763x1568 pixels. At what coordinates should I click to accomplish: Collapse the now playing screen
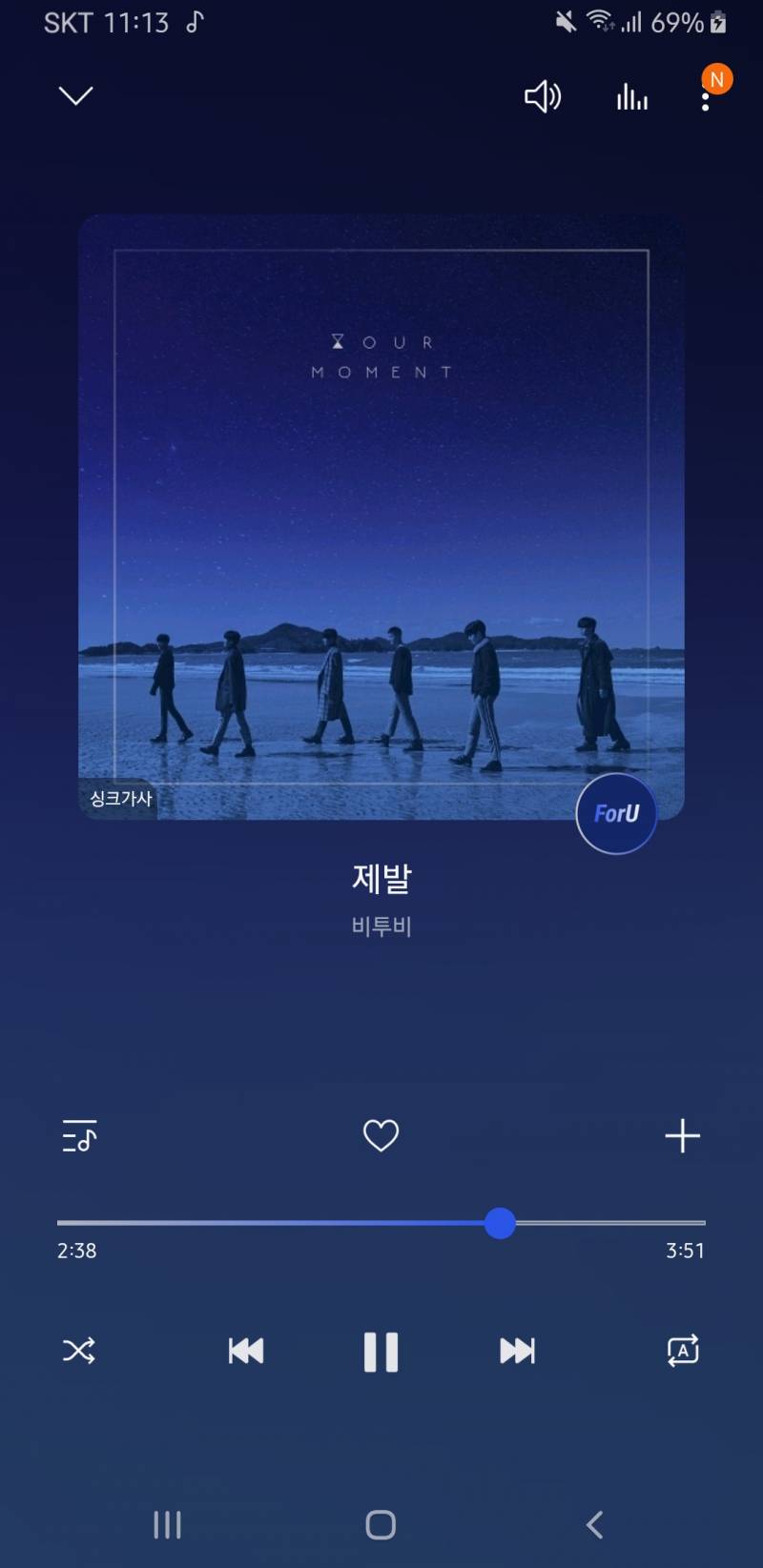(75, 95)
